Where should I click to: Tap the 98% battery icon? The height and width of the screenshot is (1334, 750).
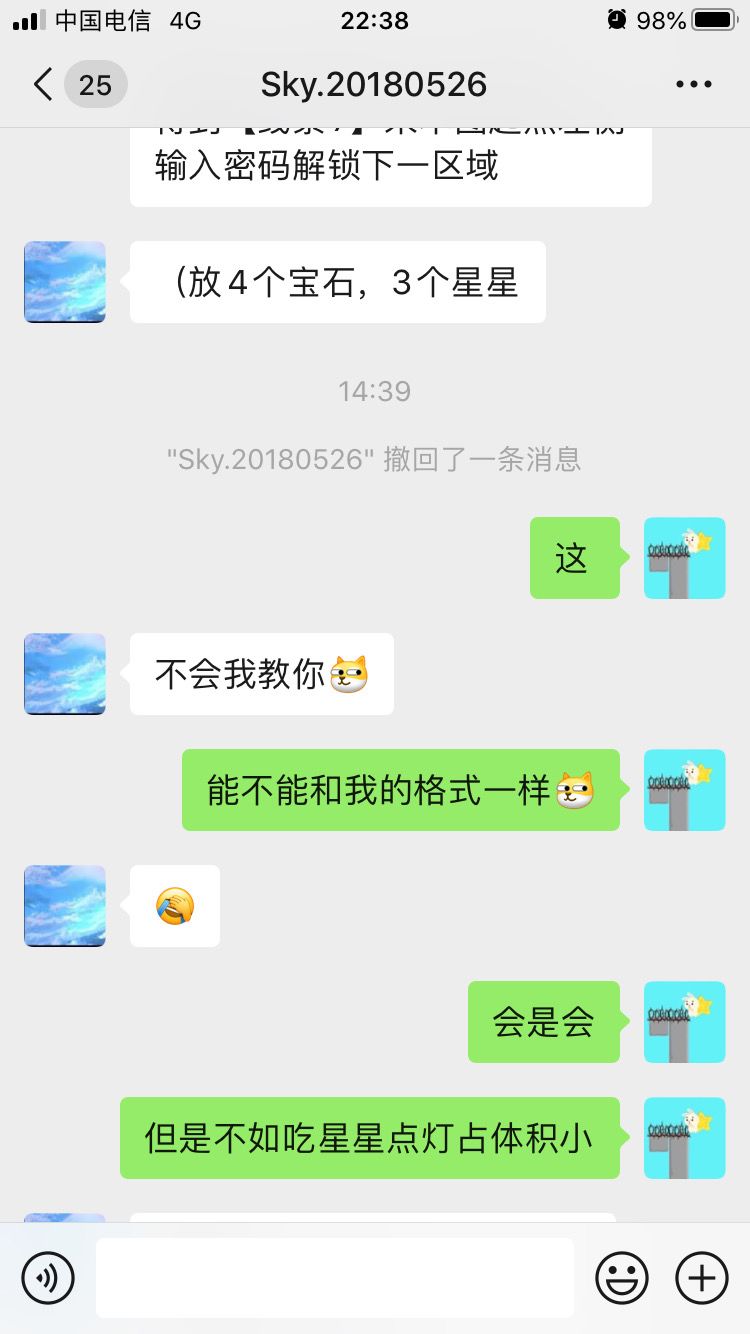click(713, 18)
